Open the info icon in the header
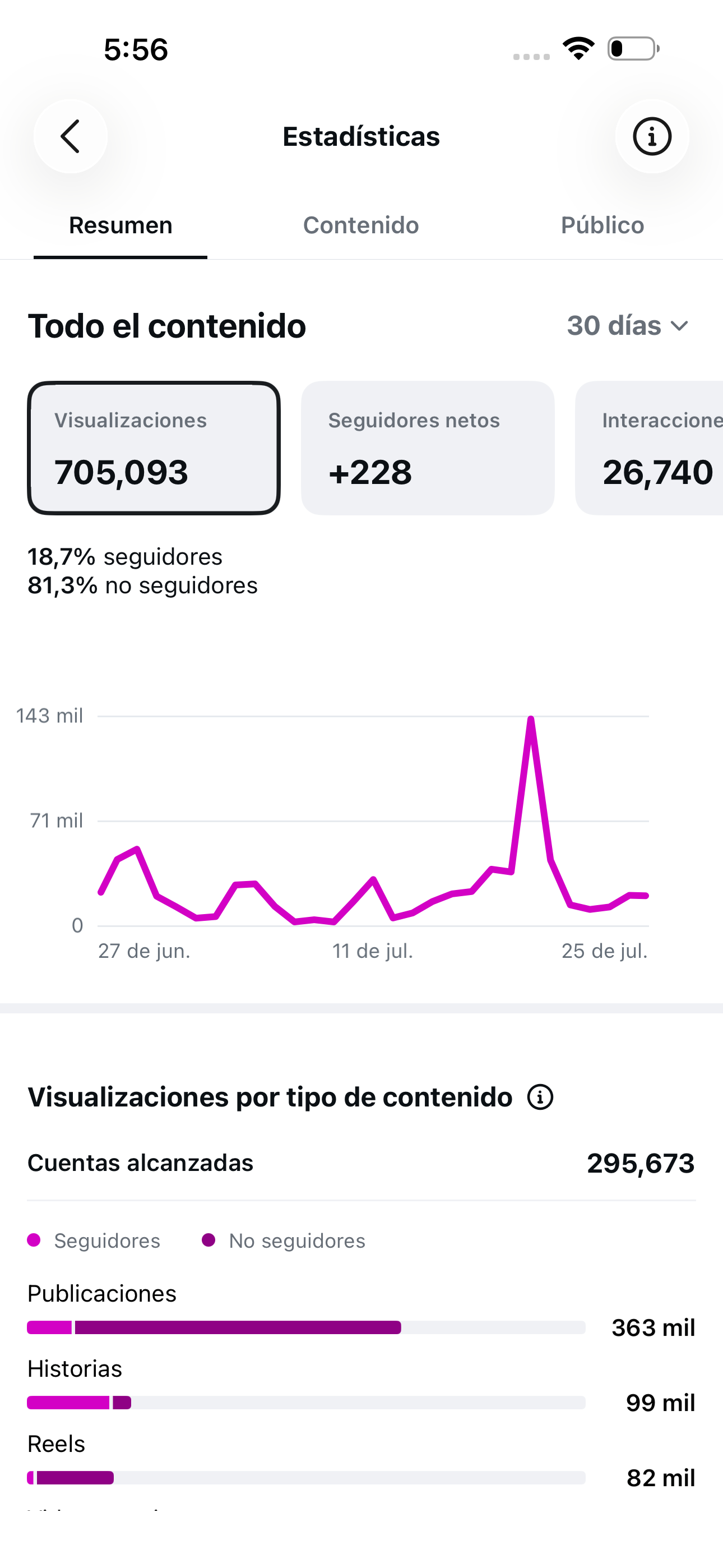The width and height of the screenshot is (723, 1568). click(652, 136)
